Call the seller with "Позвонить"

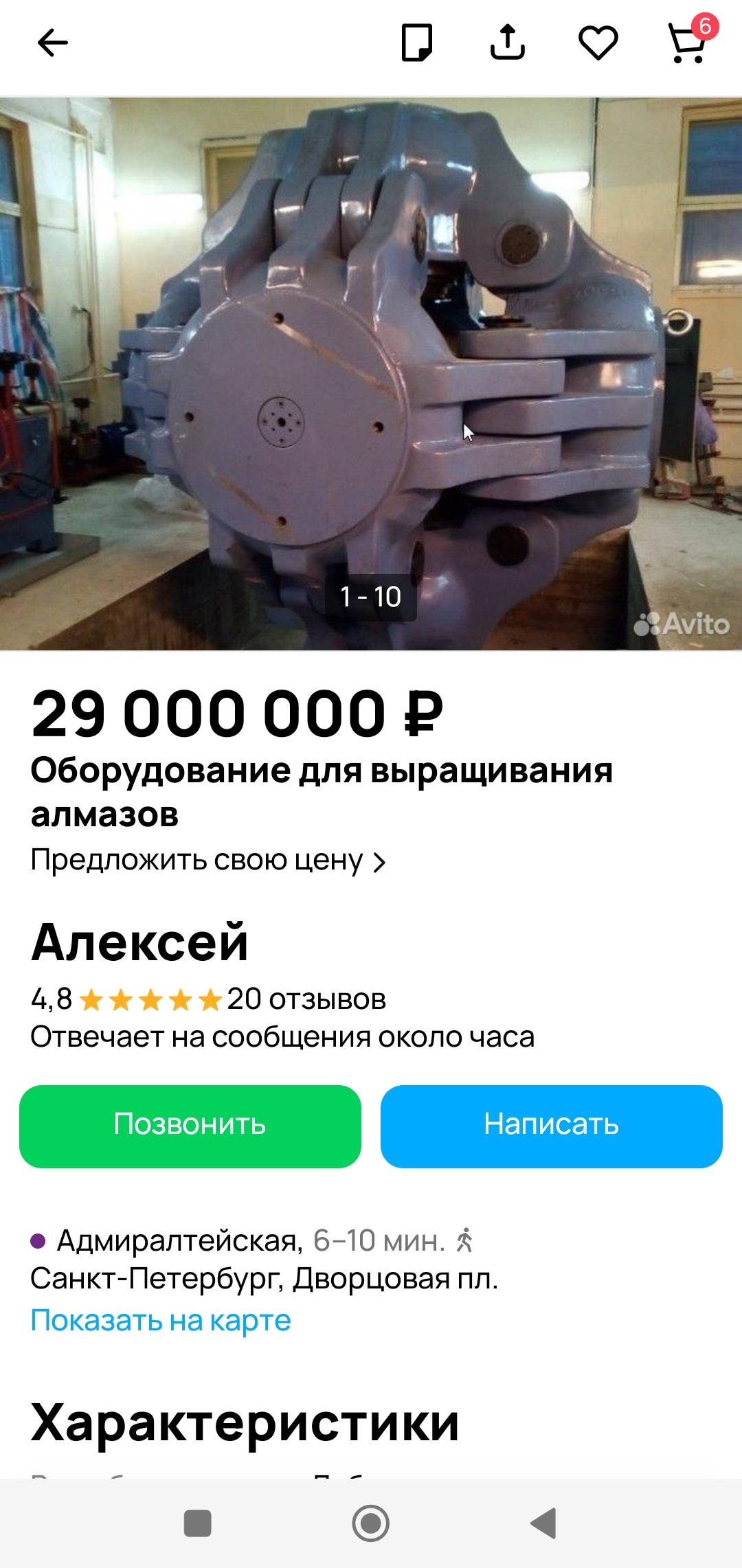[190, 1126]
